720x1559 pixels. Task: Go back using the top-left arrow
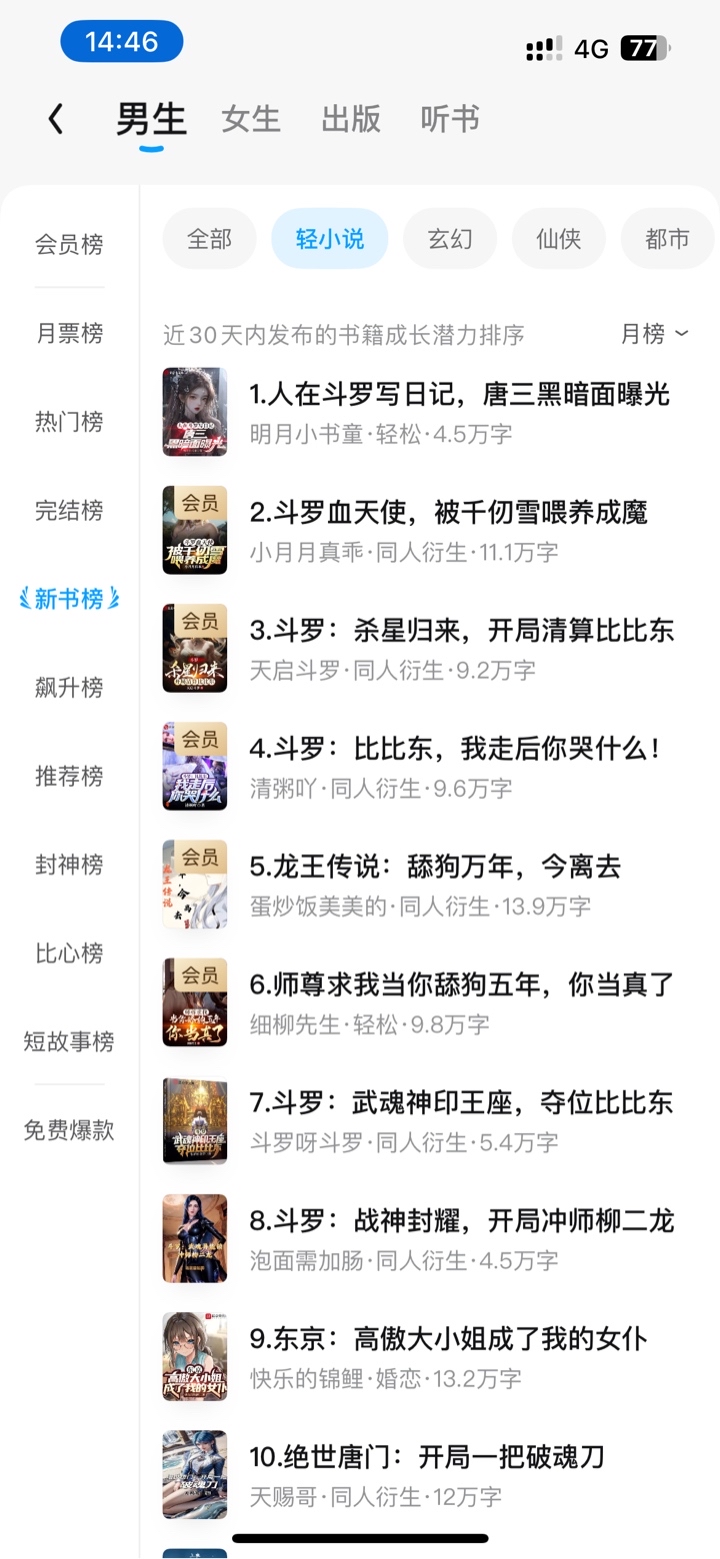(56, 120)
